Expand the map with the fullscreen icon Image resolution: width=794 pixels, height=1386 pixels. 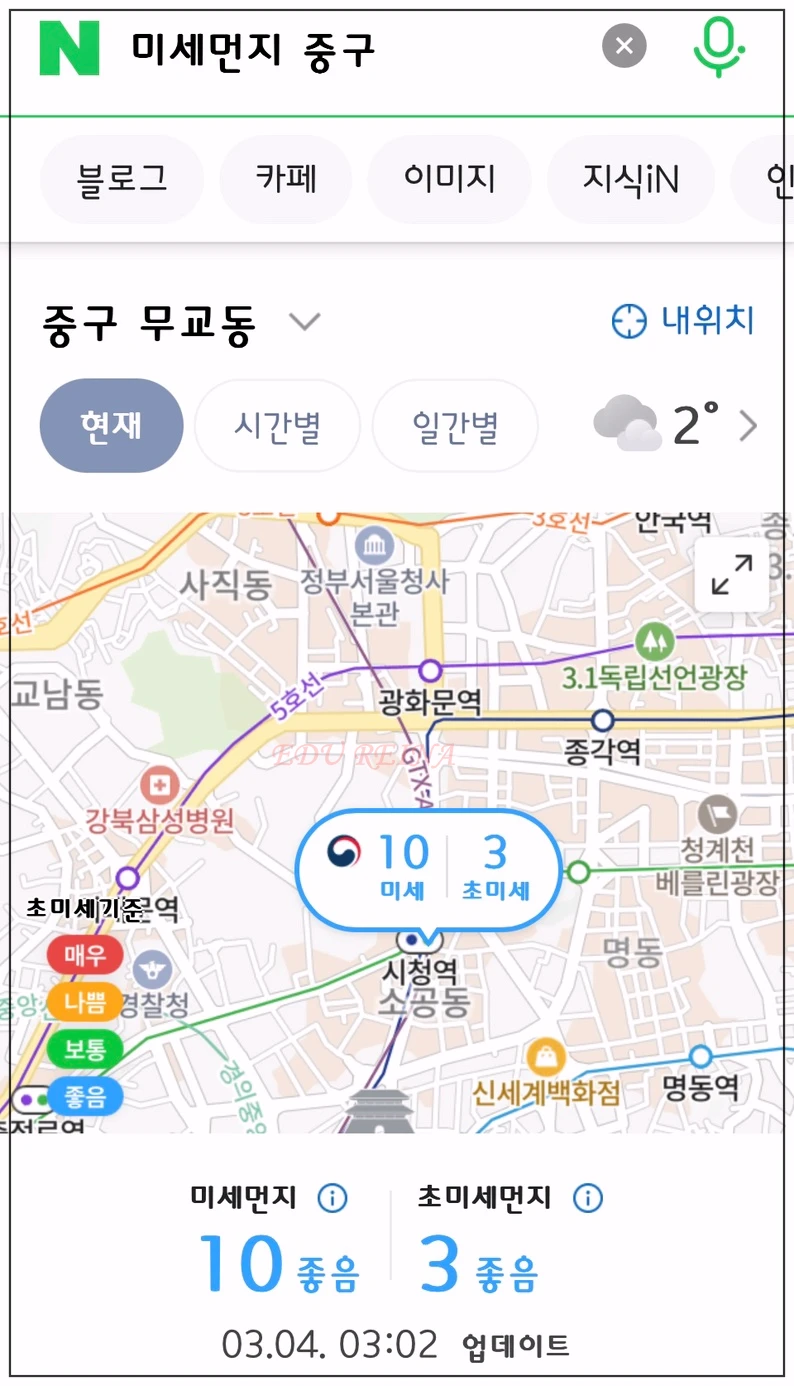coord(730,573)
